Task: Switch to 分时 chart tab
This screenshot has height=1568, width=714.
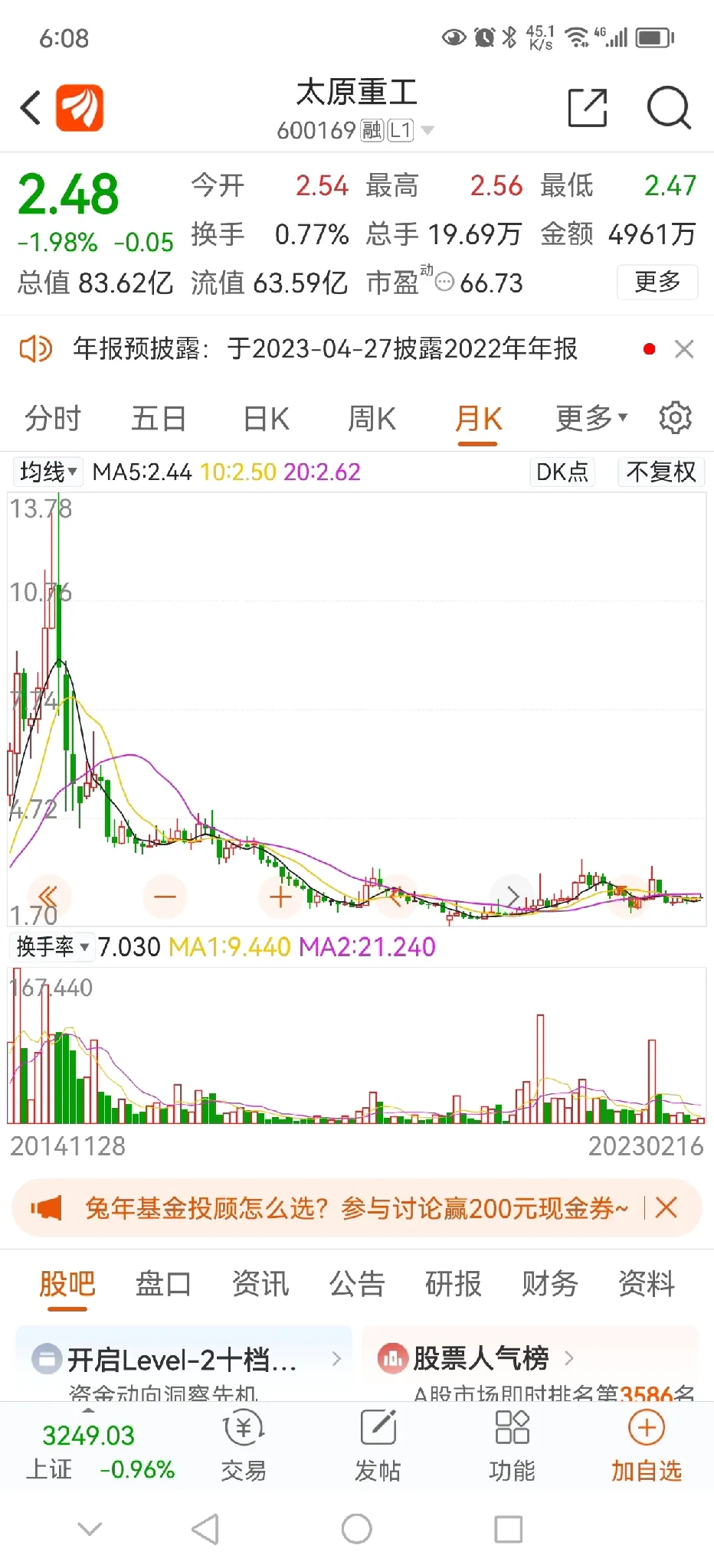Action: pos(53,419)
